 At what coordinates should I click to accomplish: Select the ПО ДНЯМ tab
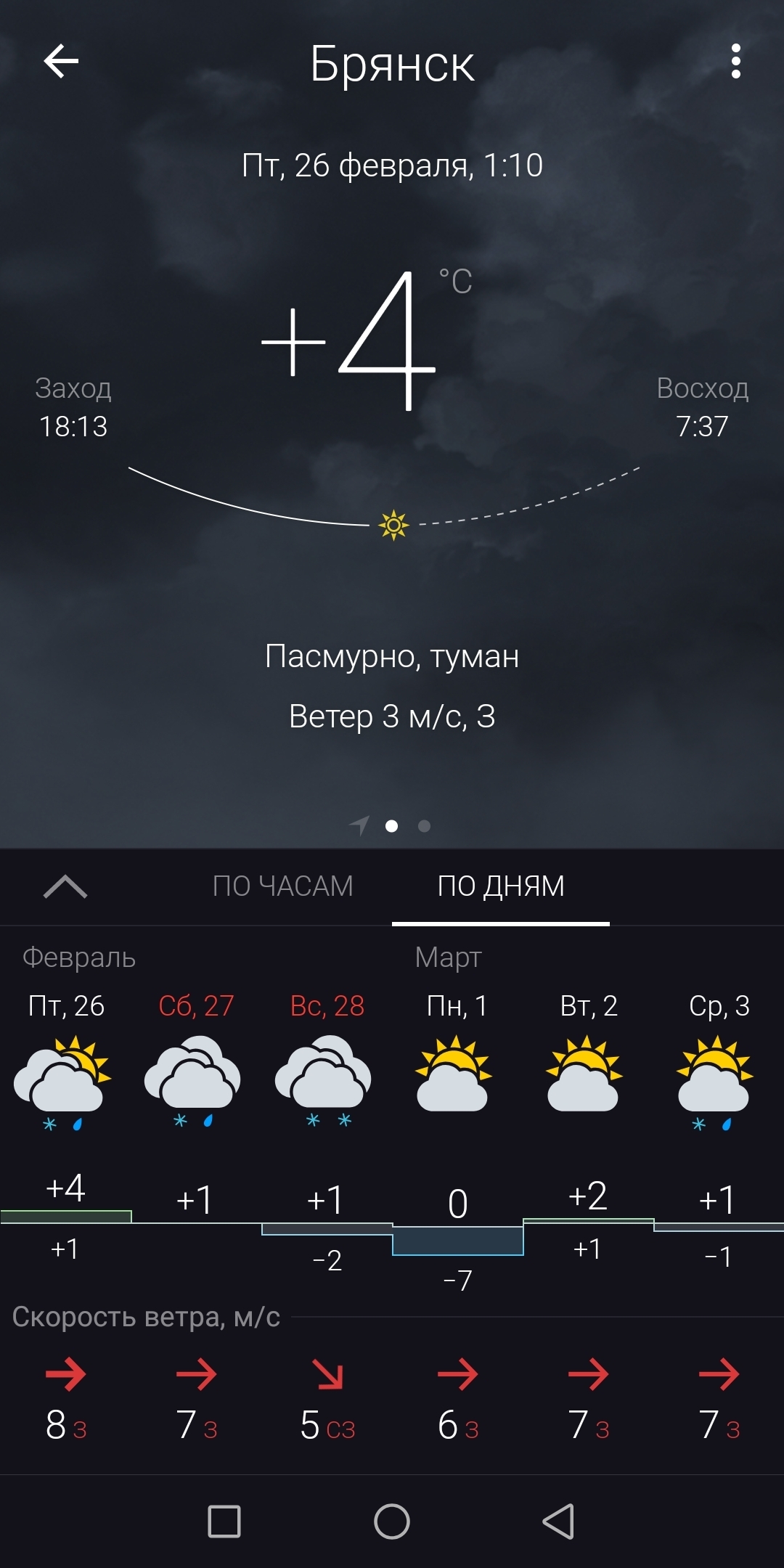click(501, 886)
